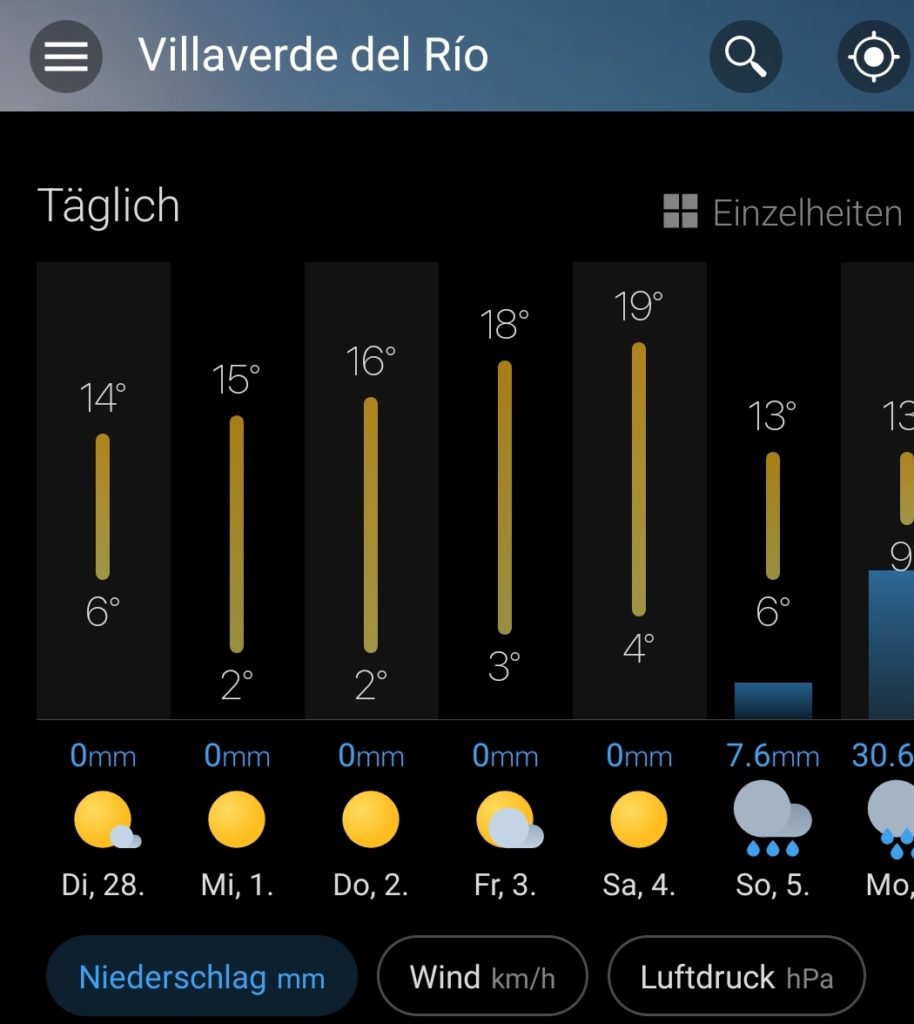This screenshot has width=914, height=1024.
Task: Switch to Luftdruck hPa view
Action: point(736,977)
